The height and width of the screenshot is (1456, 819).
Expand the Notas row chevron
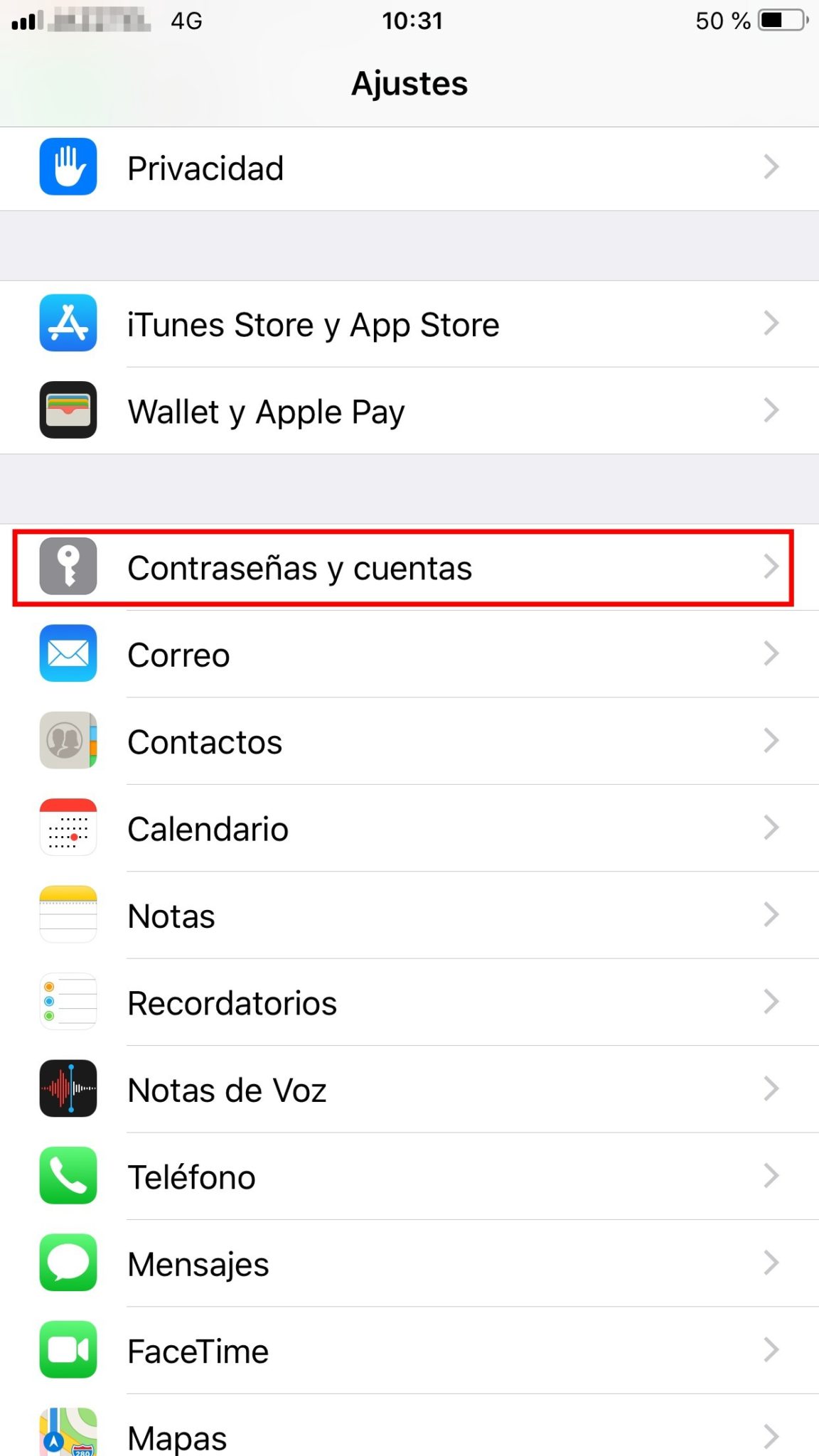click(772, 915)
